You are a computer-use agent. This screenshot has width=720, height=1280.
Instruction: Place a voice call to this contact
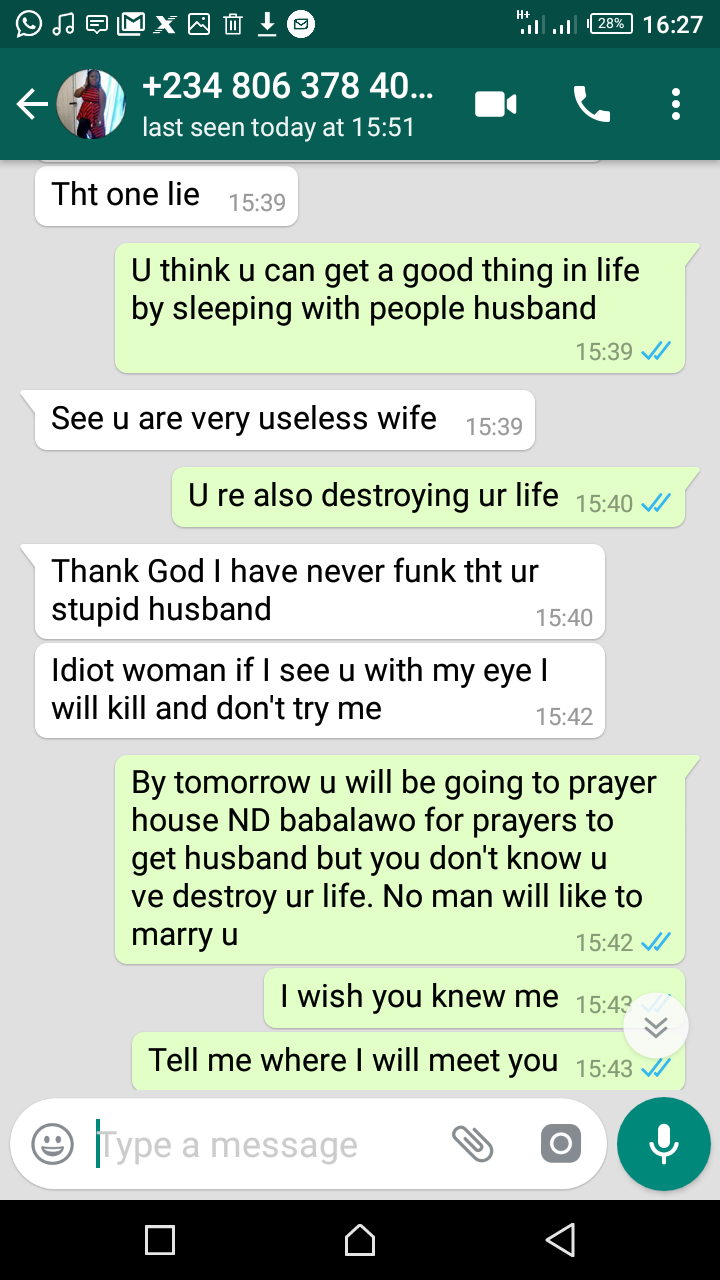(x=591, y=104)
